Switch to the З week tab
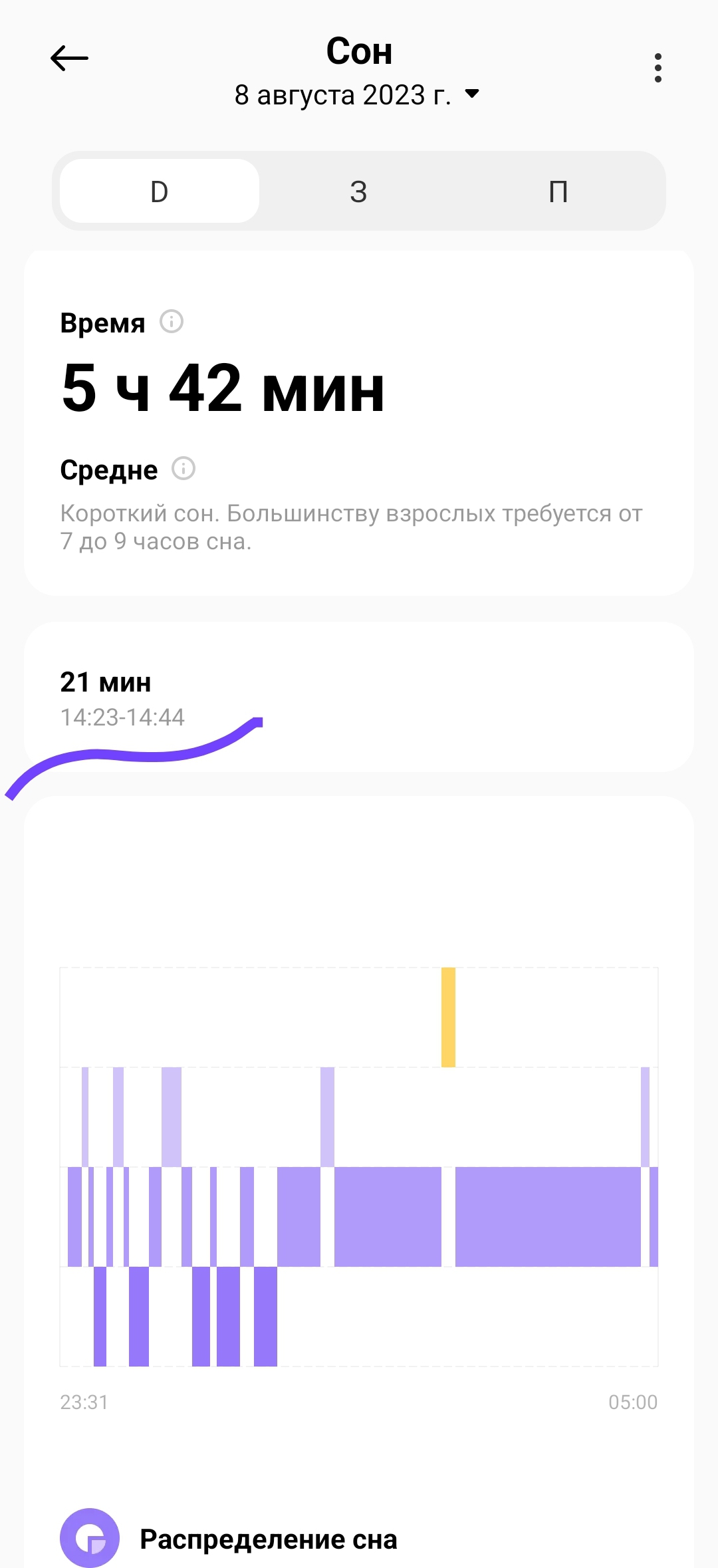The width and height of the screenshot is (718, 1568). point(358,192)
